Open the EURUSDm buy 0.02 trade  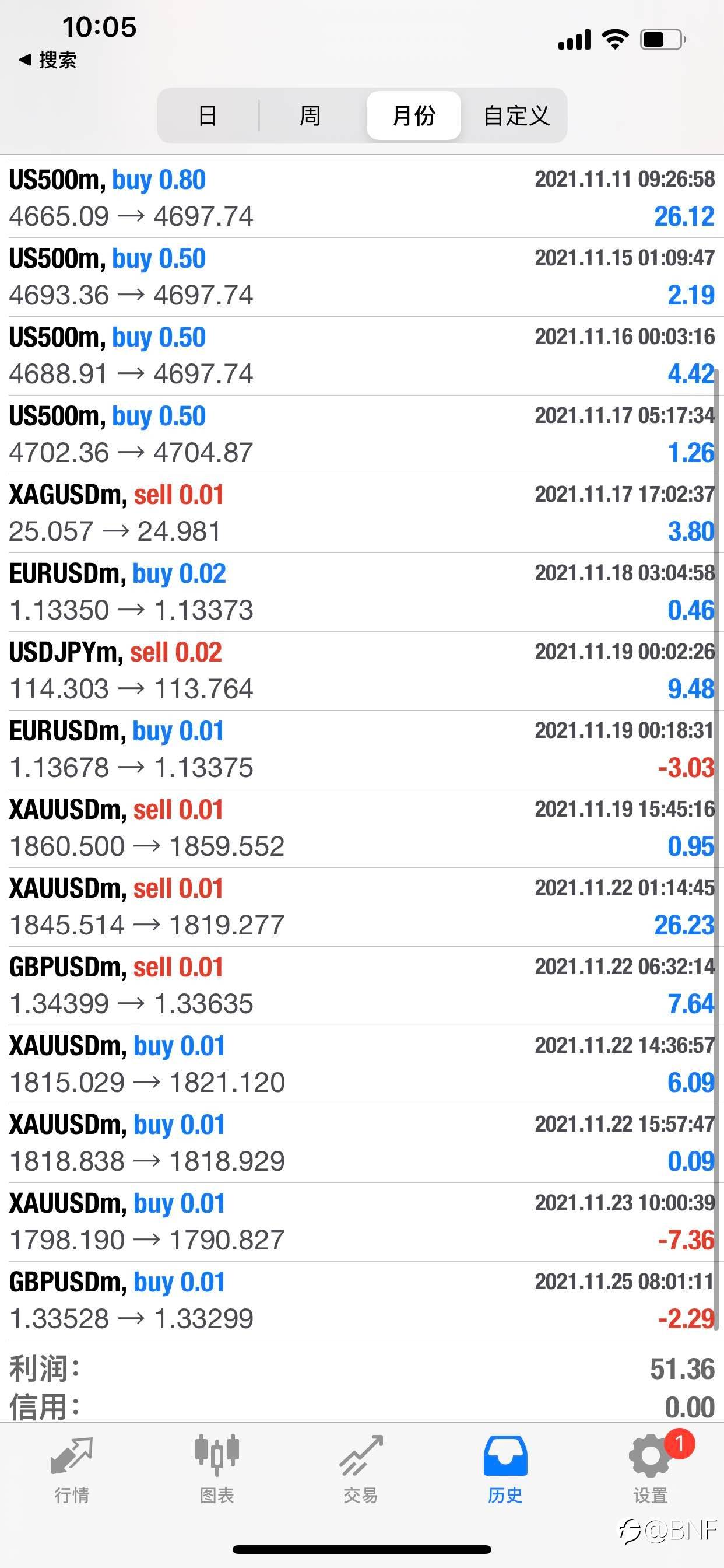(362, 591)
